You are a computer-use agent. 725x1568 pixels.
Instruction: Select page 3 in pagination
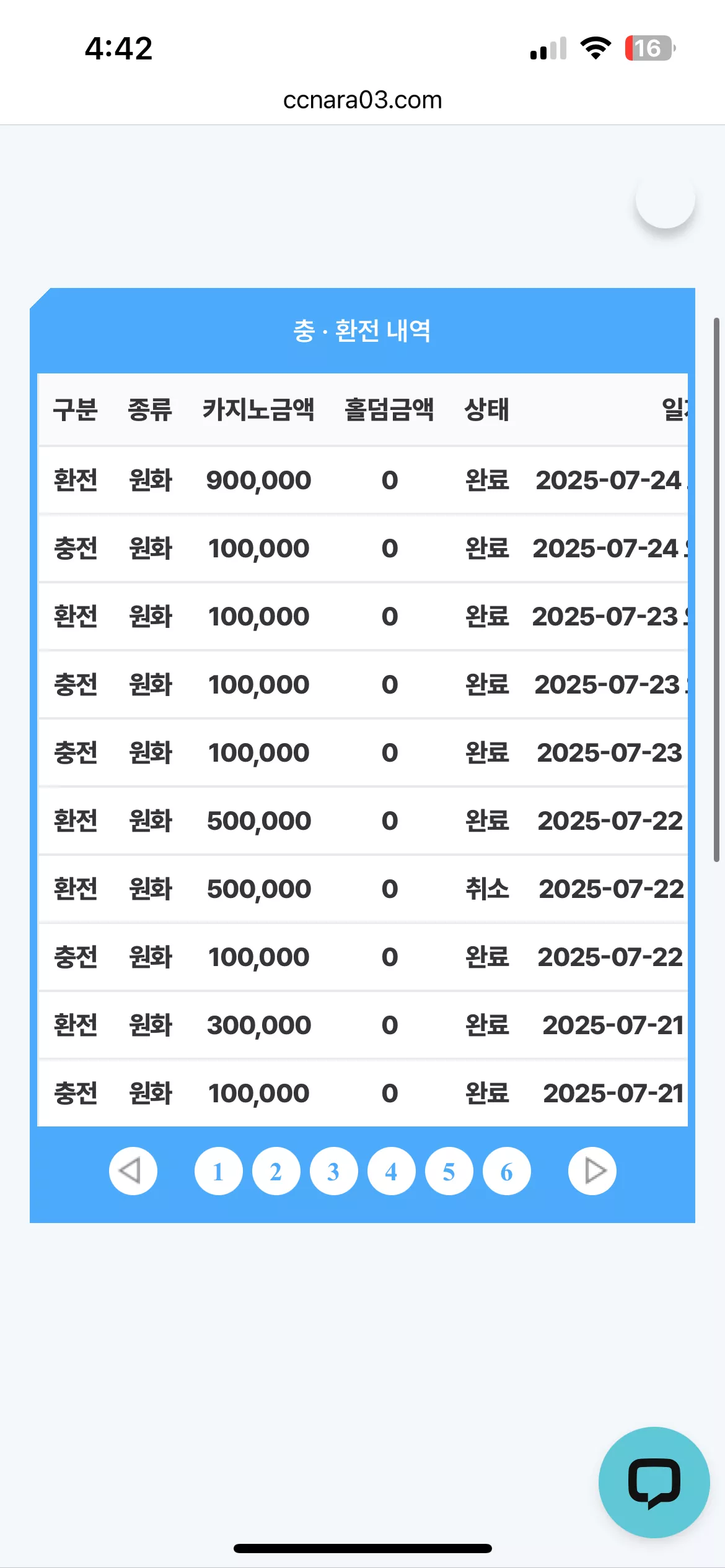333,1171
